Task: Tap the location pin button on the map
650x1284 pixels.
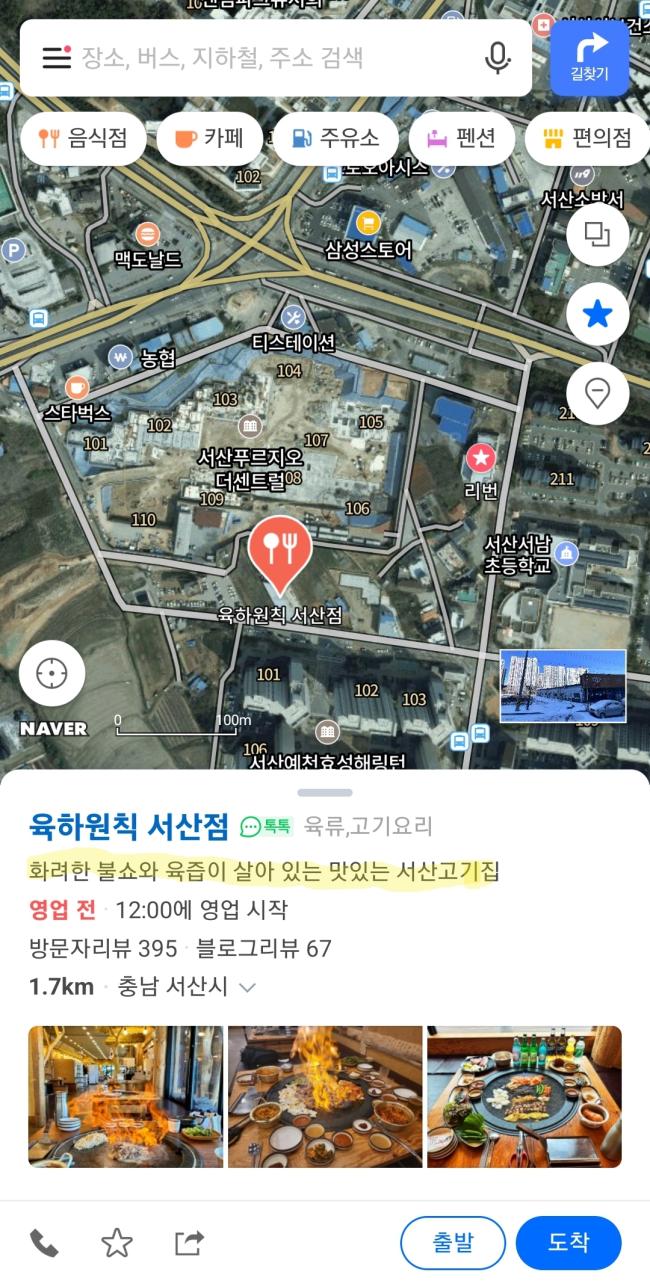Action: coord(597,393)
